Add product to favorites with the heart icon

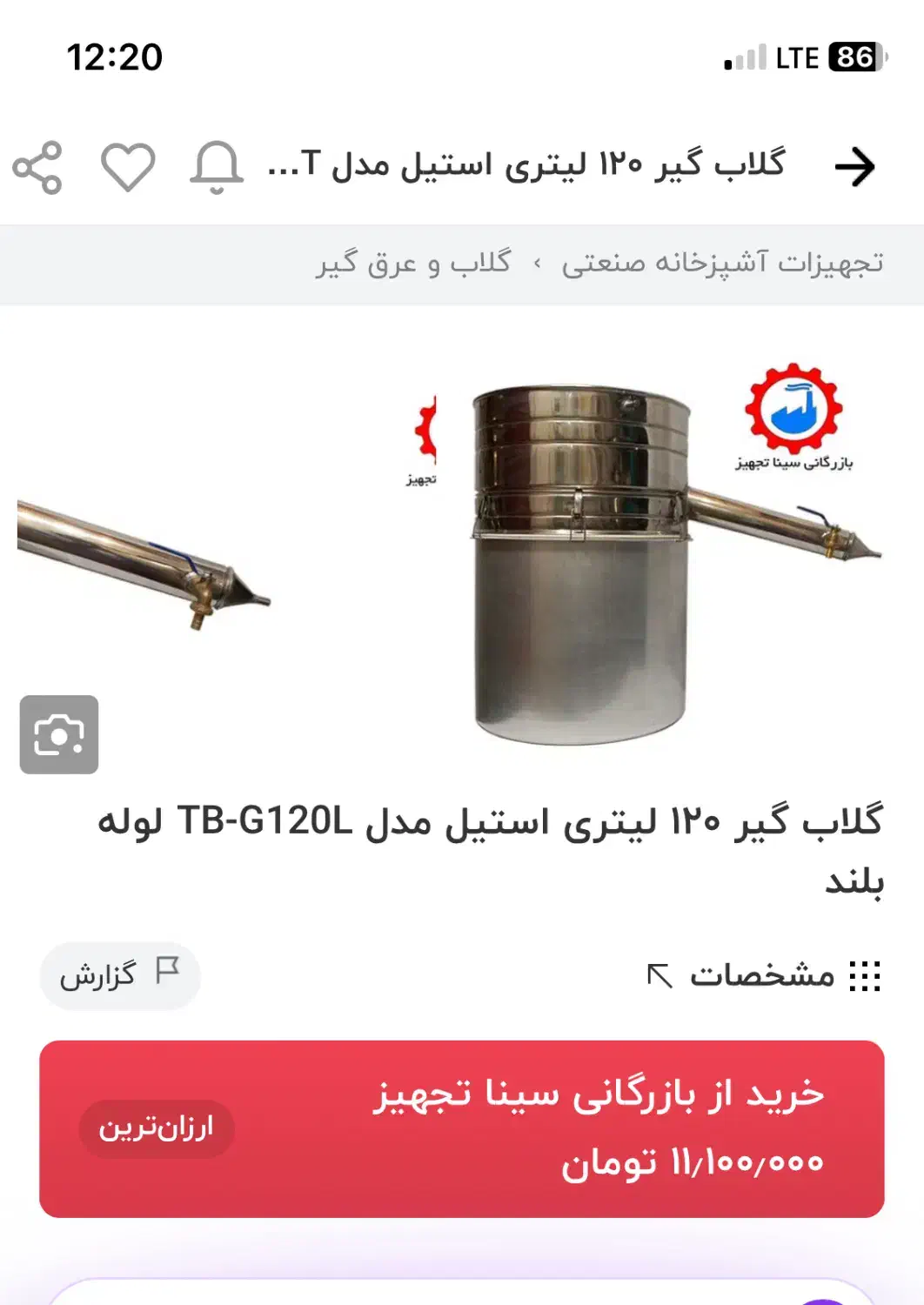coord(129,168)
